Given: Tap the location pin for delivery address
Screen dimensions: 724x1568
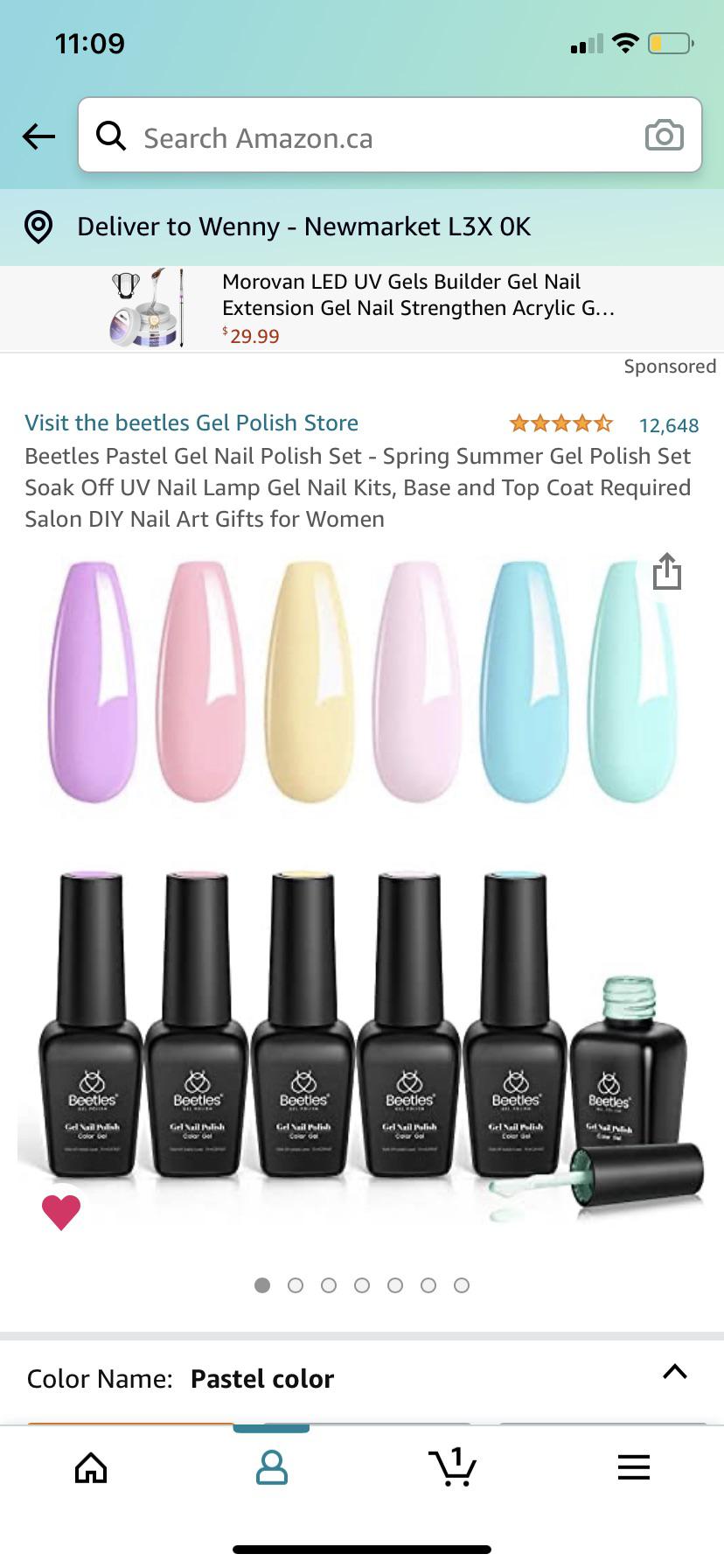Looking at the screenshot, I should tap(39, 227).
